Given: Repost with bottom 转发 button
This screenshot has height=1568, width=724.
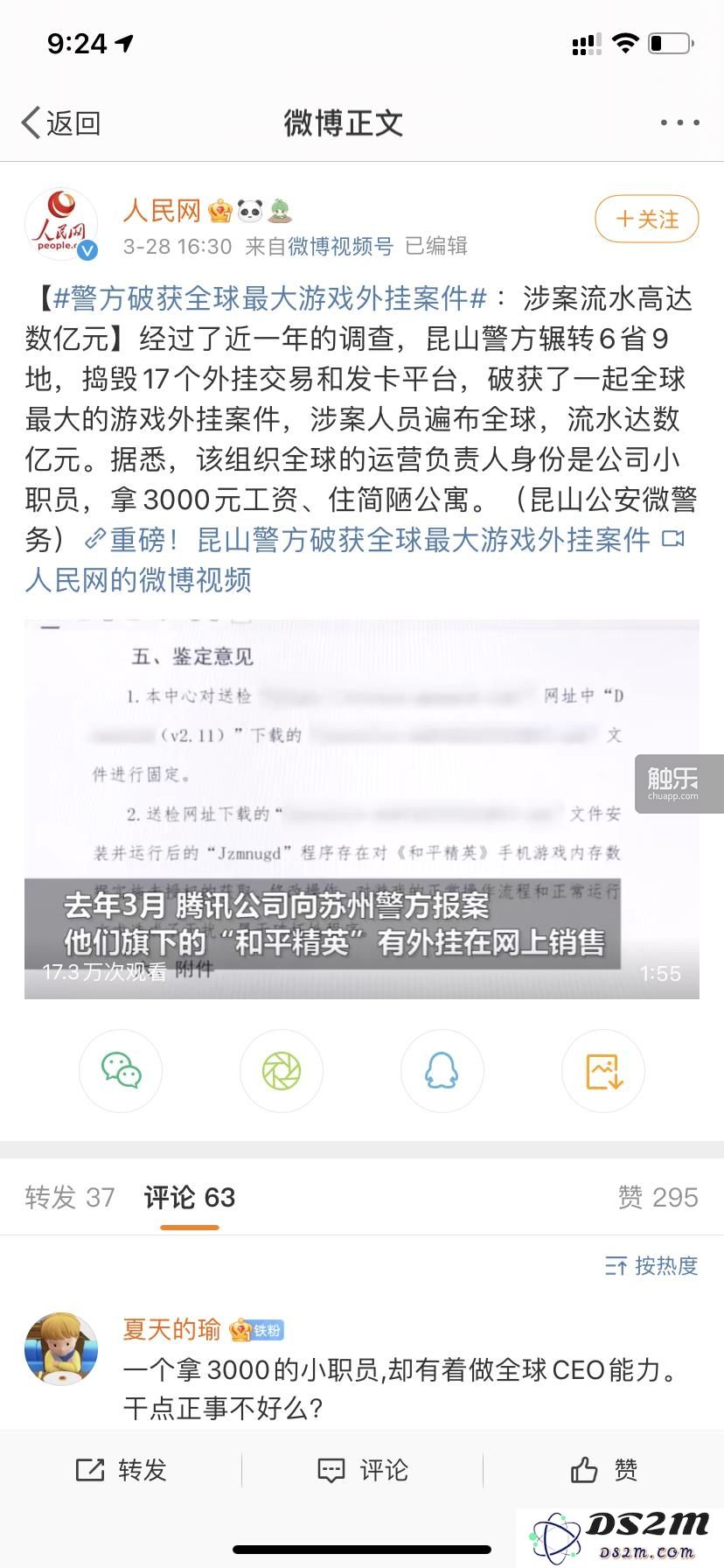Looking at the screenshot, I should pos(121,1470).
